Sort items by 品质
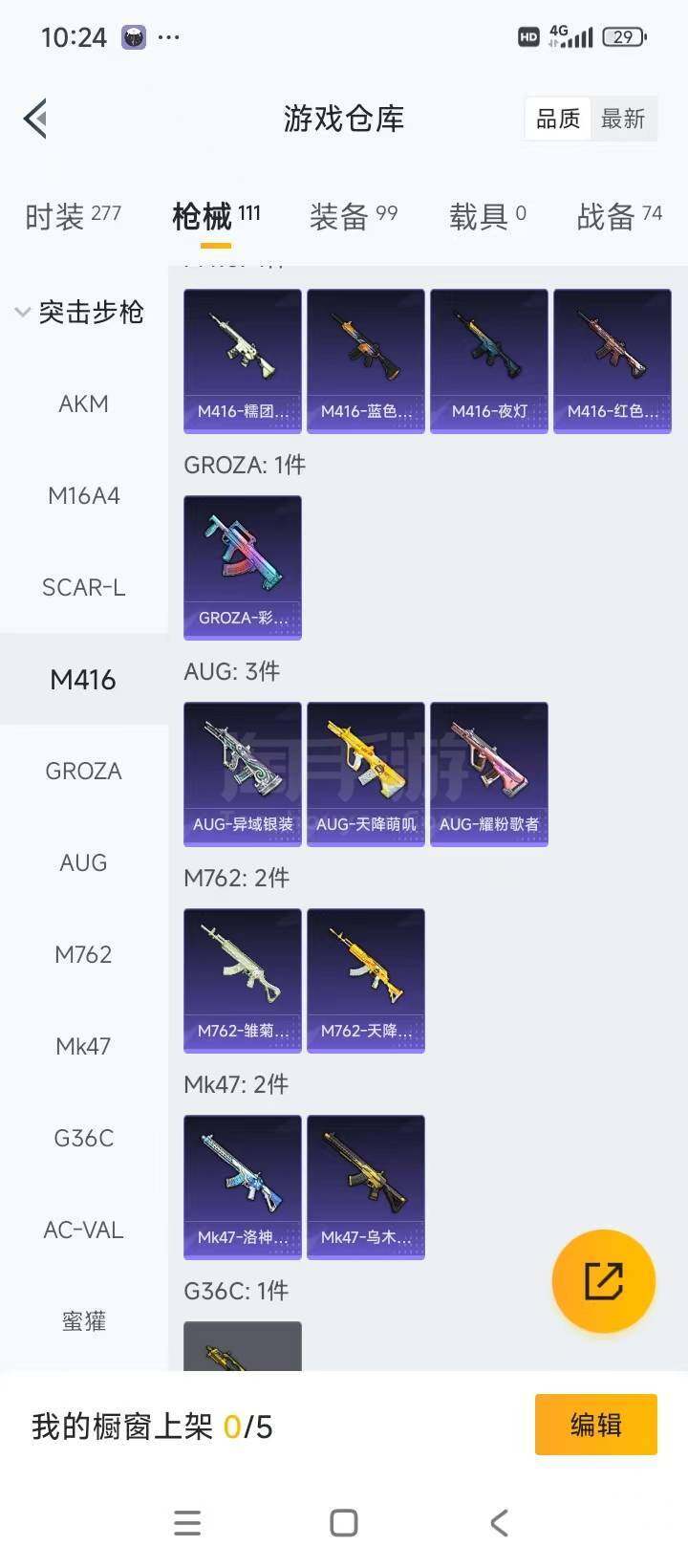Image resolution: width=688 pixels, height=1568 pixels. click(558, 119)
